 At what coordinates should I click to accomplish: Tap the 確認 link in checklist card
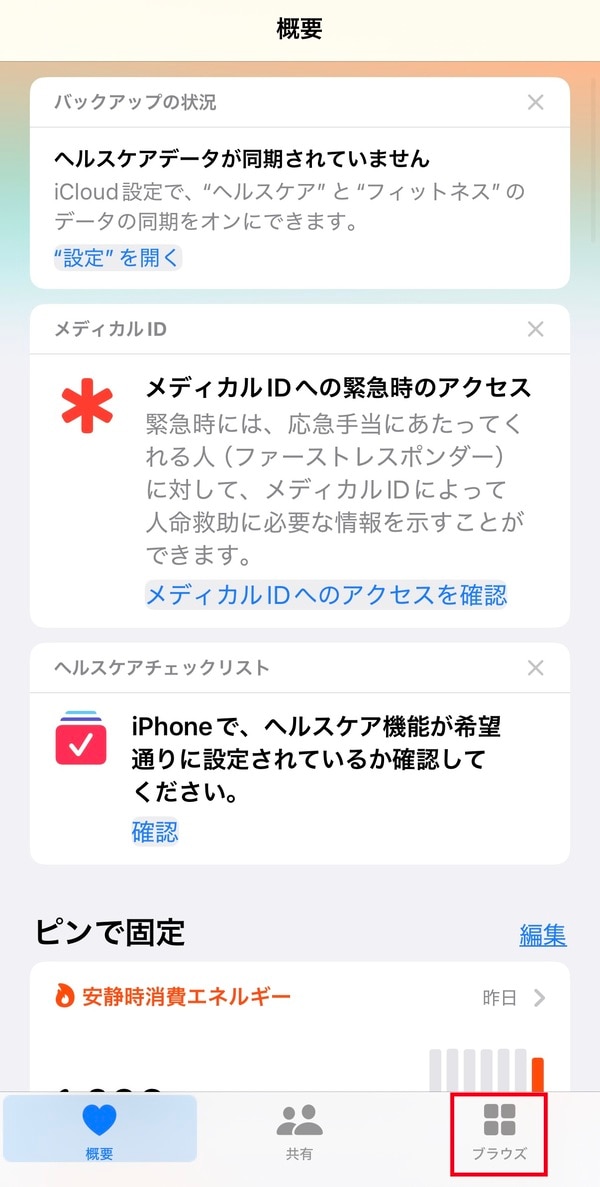point(155,831)
